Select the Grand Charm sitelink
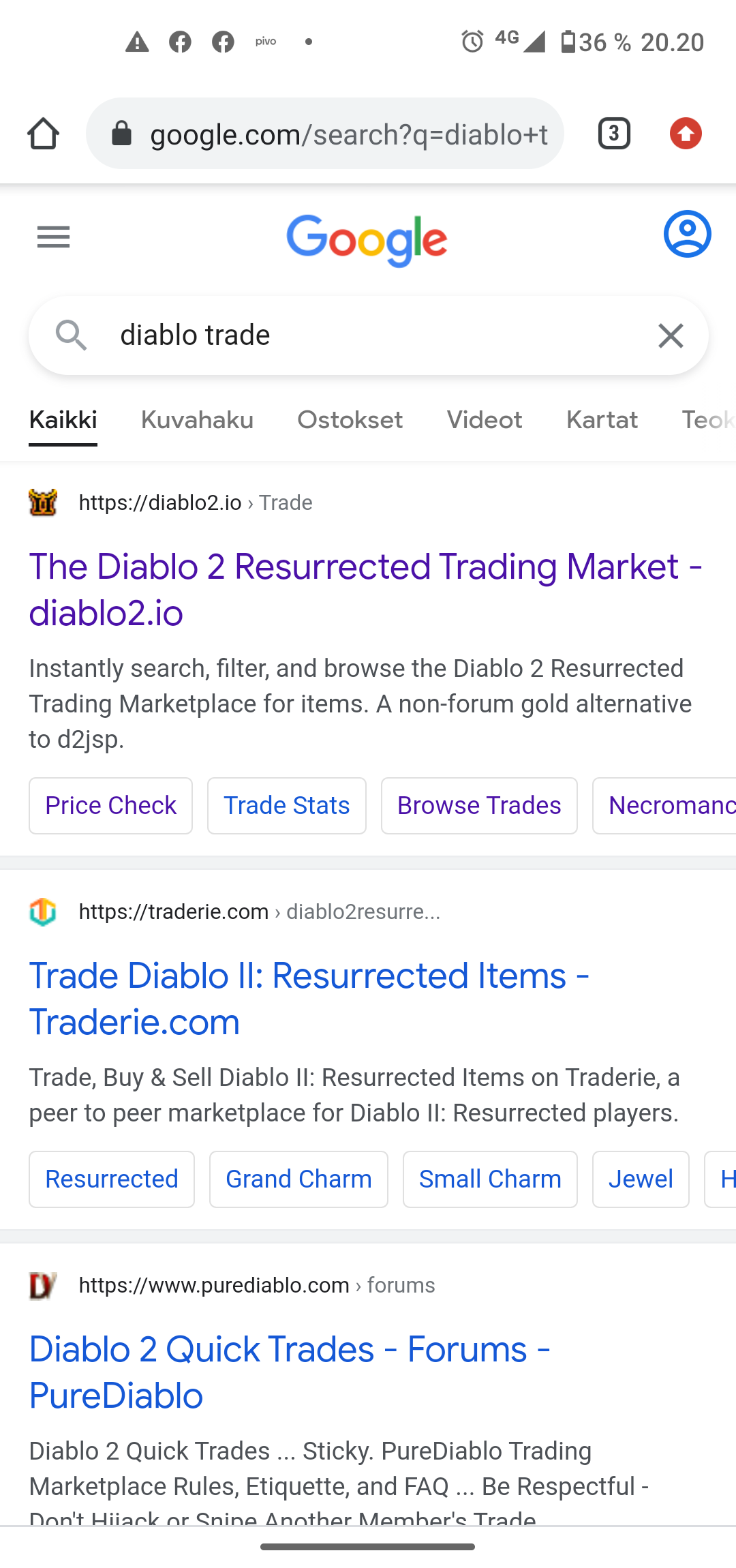 coord(298,1179)
